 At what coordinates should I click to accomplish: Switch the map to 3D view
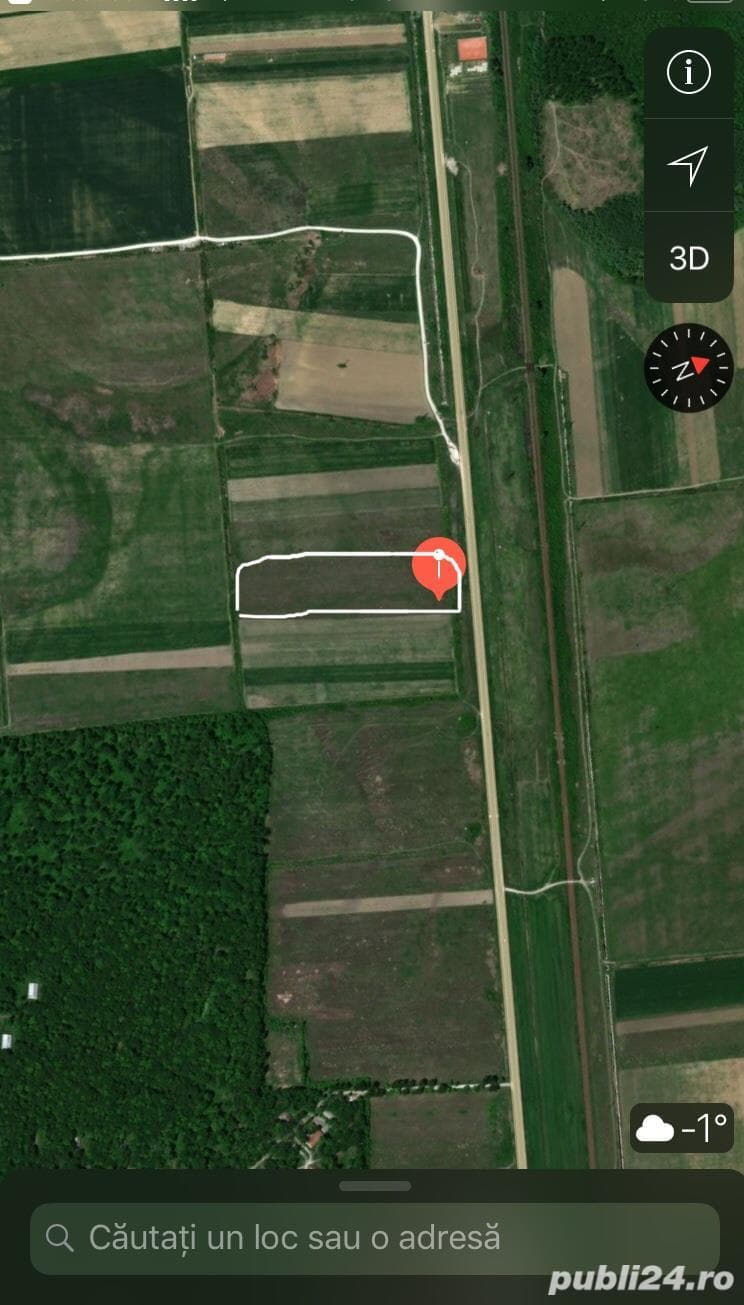688,258
